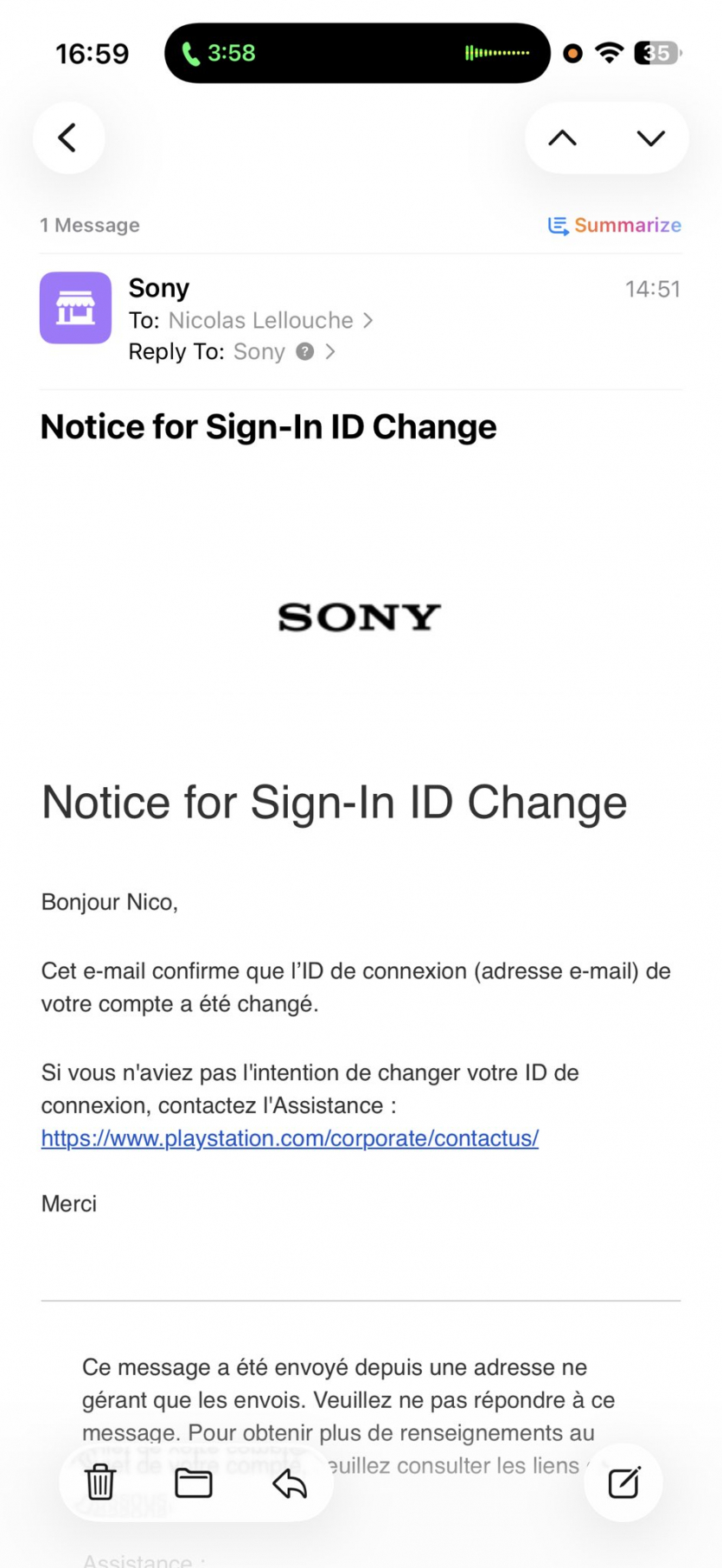Image resolution: width=722 pixels, height=1568 pixels.
Task: Jump to the previous message arrow
Action: [x=562, y=138]
